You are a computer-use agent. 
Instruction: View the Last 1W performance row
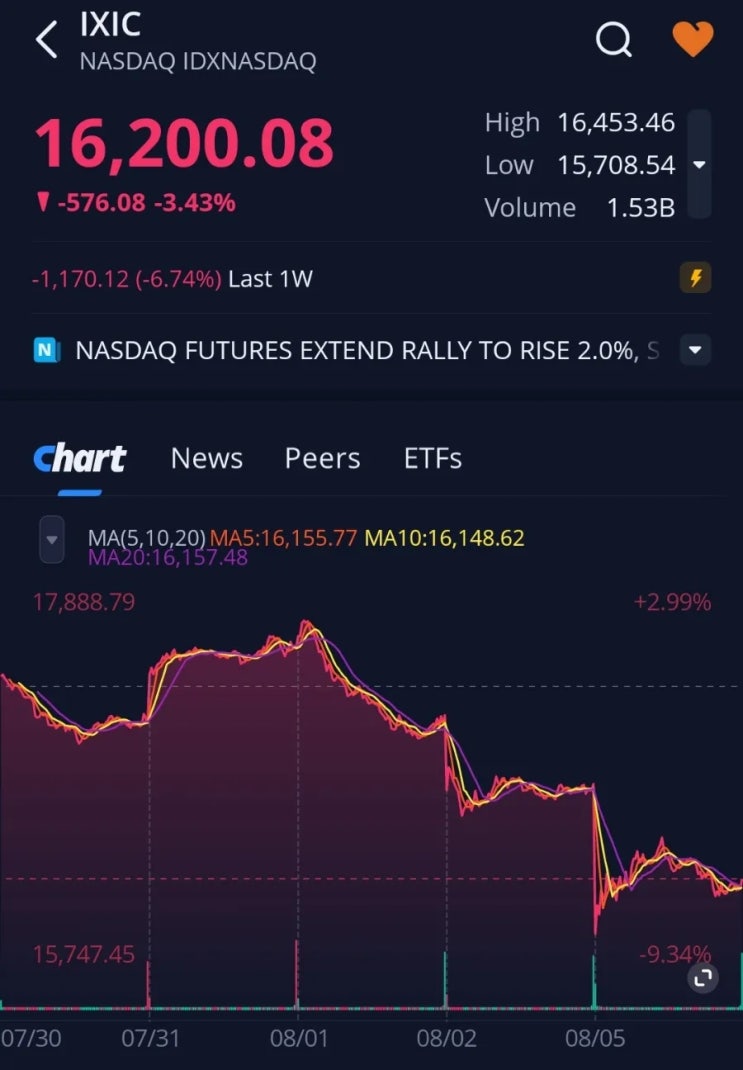172,278
